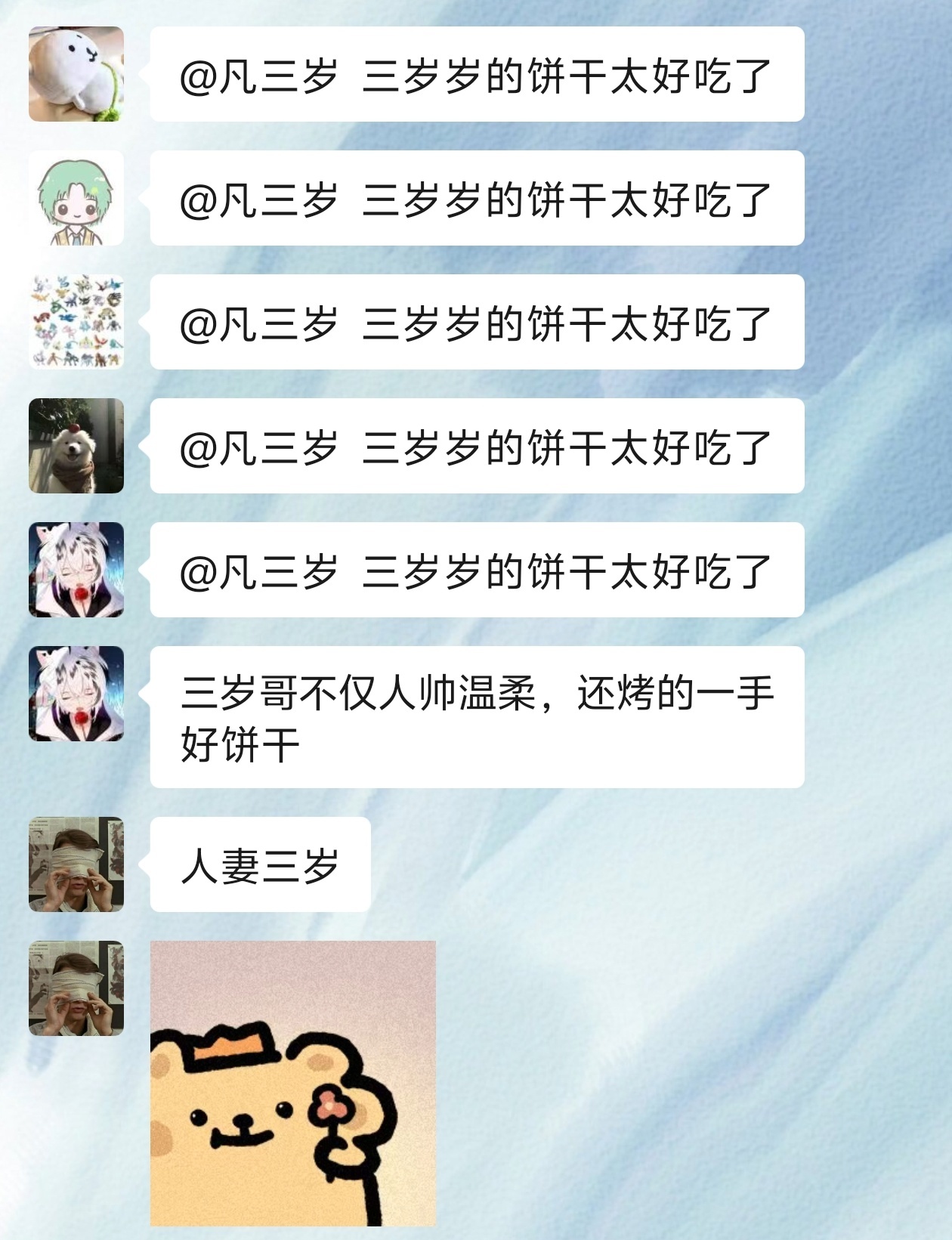Tap the green-haired cartoon avatar

coord(76,198)
